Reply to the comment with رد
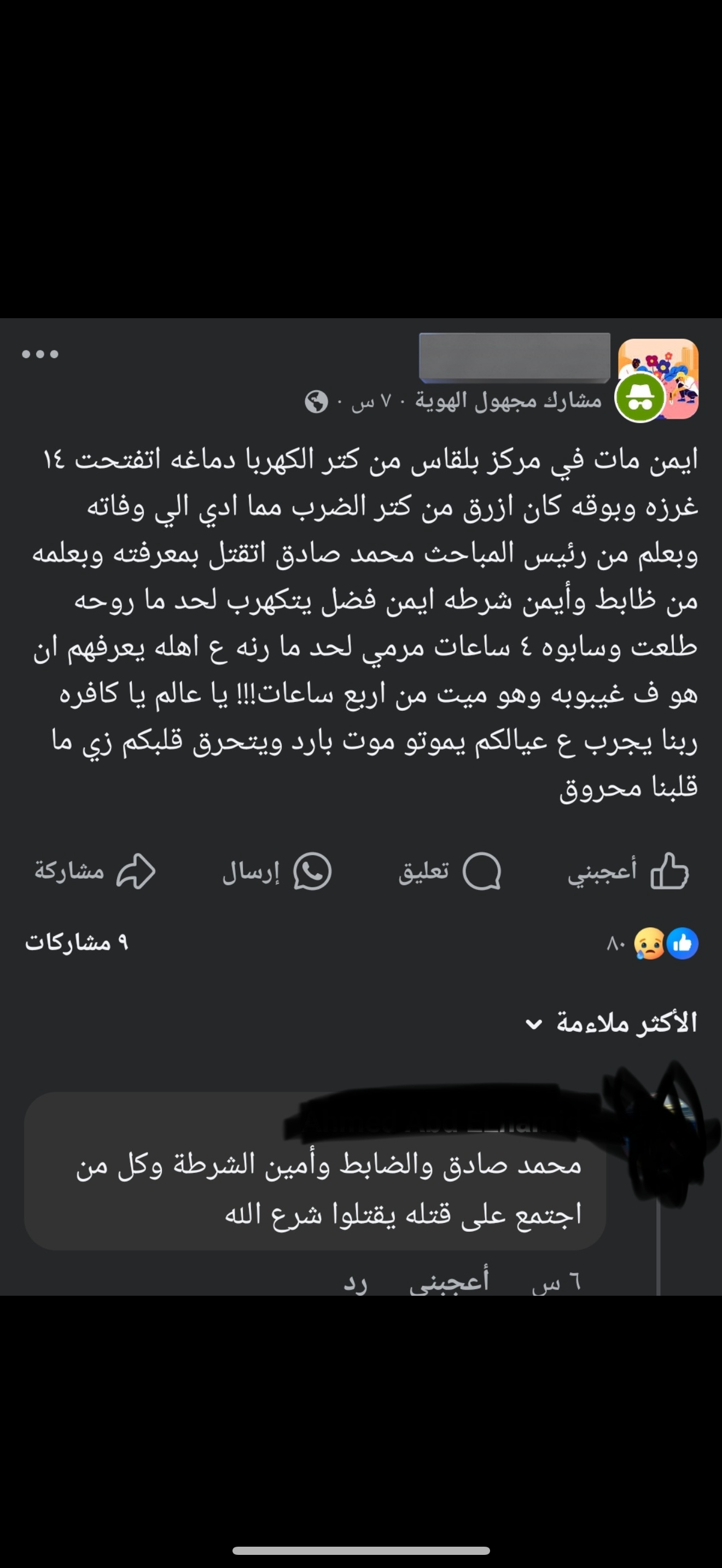 (x=356, y=1283)
